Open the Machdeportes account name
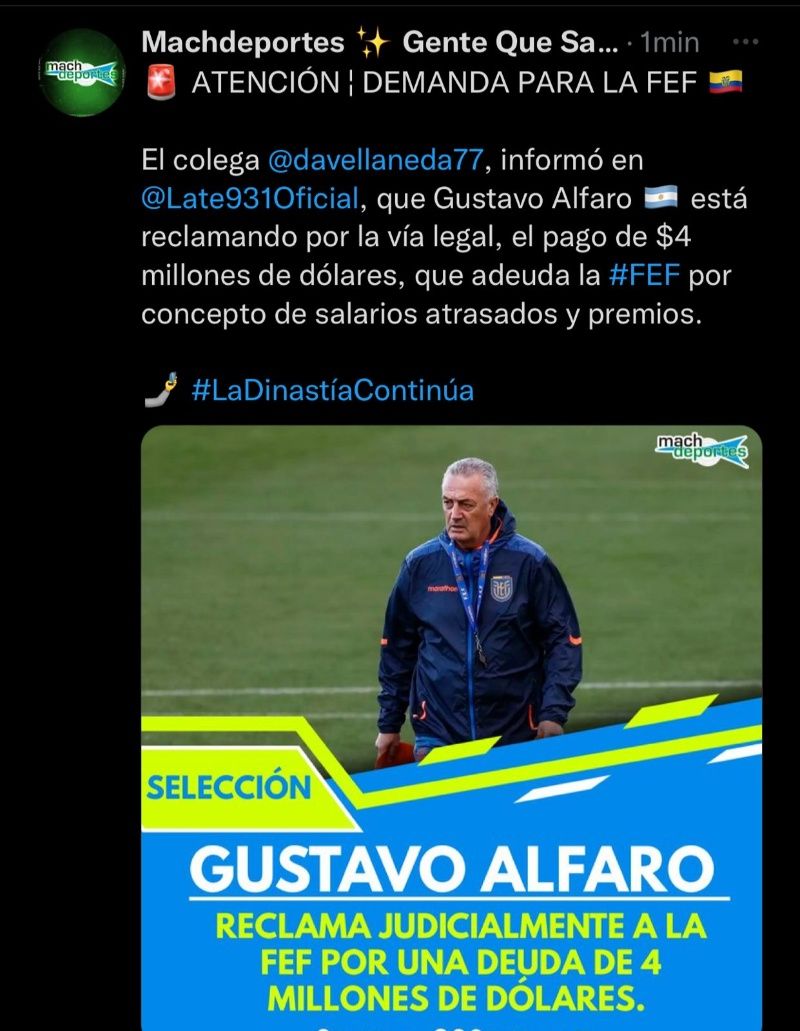Viewport: 800px width, 1031px height. click(x=242, y=42)
